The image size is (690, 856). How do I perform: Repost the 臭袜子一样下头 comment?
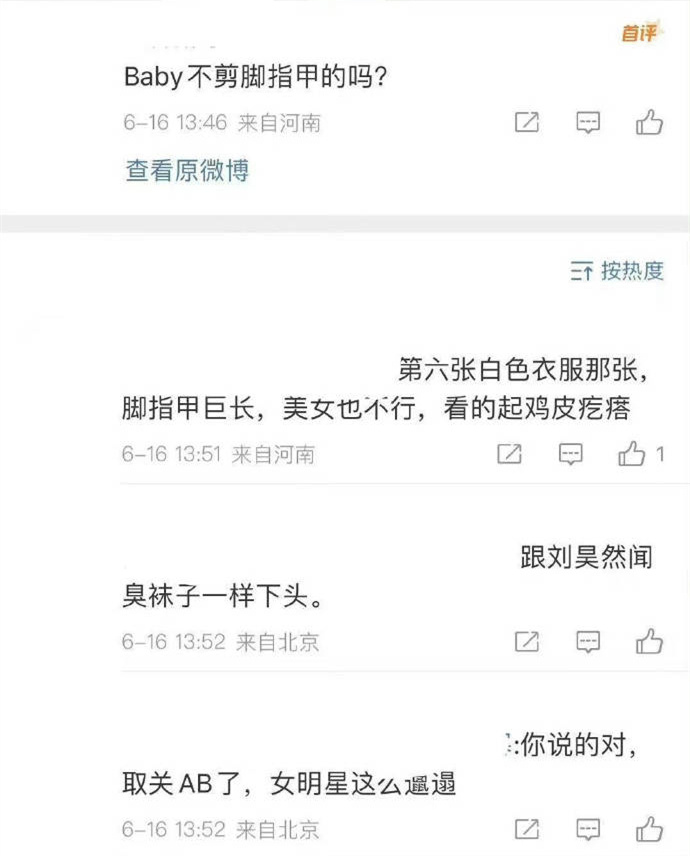[526, 641]
